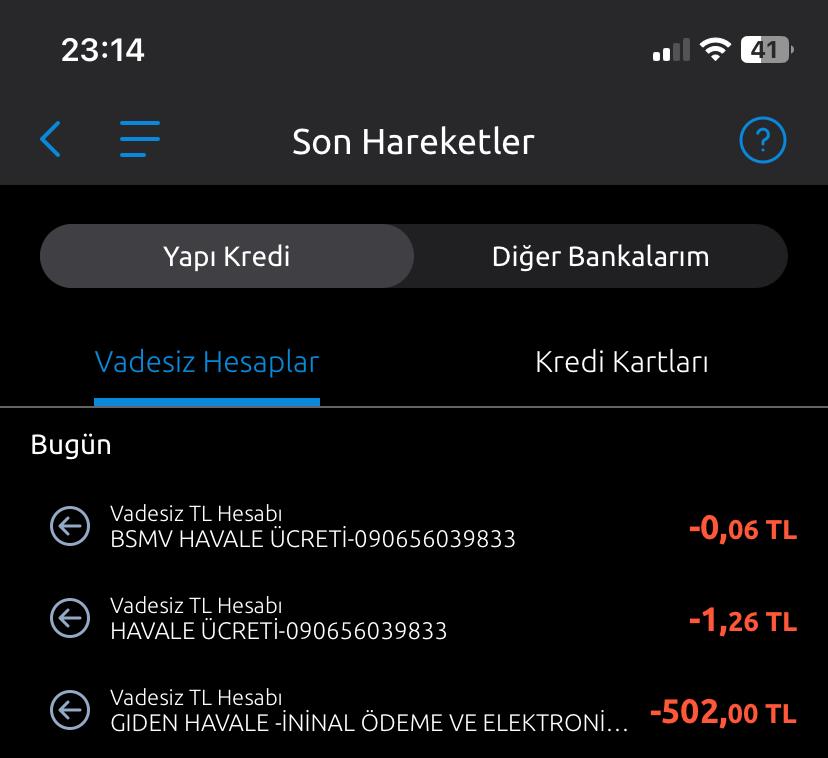Switch to the Kredi Kartları tab
This screenshot has height=758, width=828.
point(621,362)
